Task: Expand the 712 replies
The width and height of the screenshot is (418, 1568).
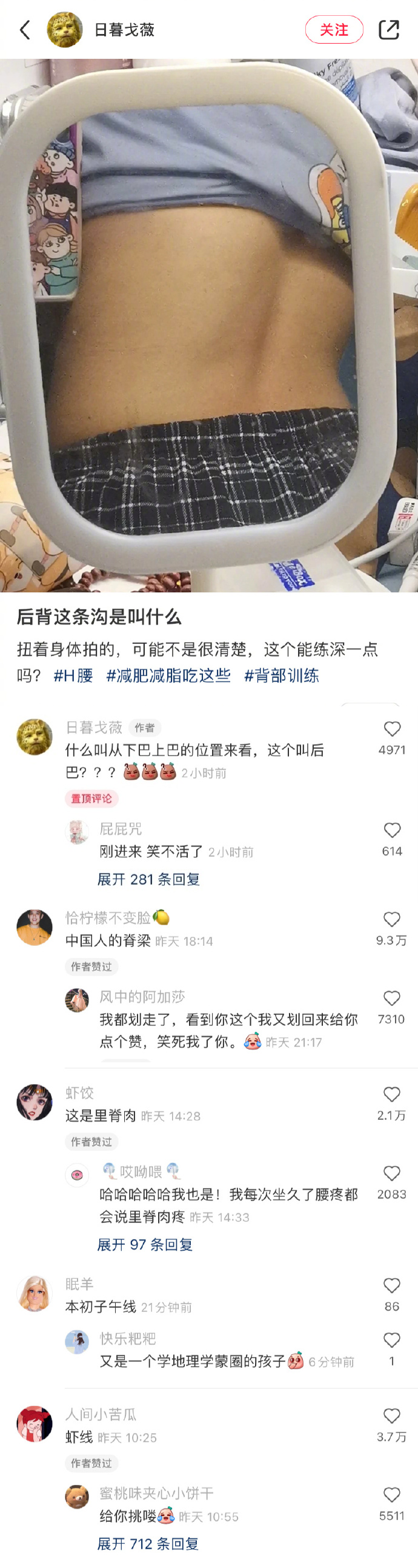Action: point(148,1544)
